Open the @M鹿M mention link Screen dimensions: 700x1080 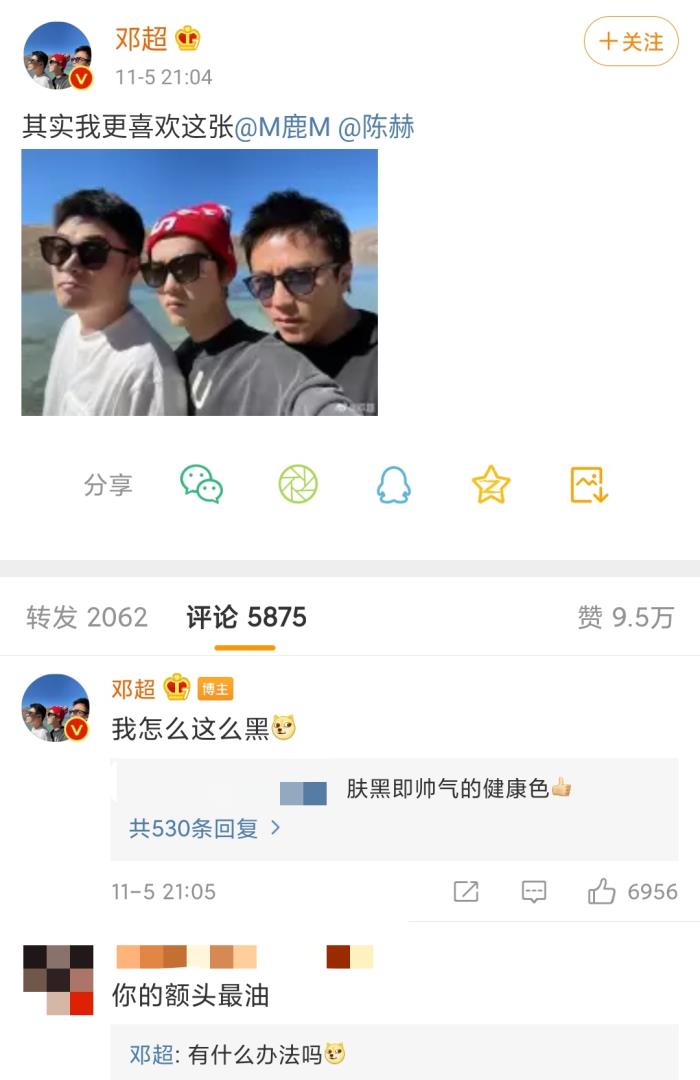[283, 128]
